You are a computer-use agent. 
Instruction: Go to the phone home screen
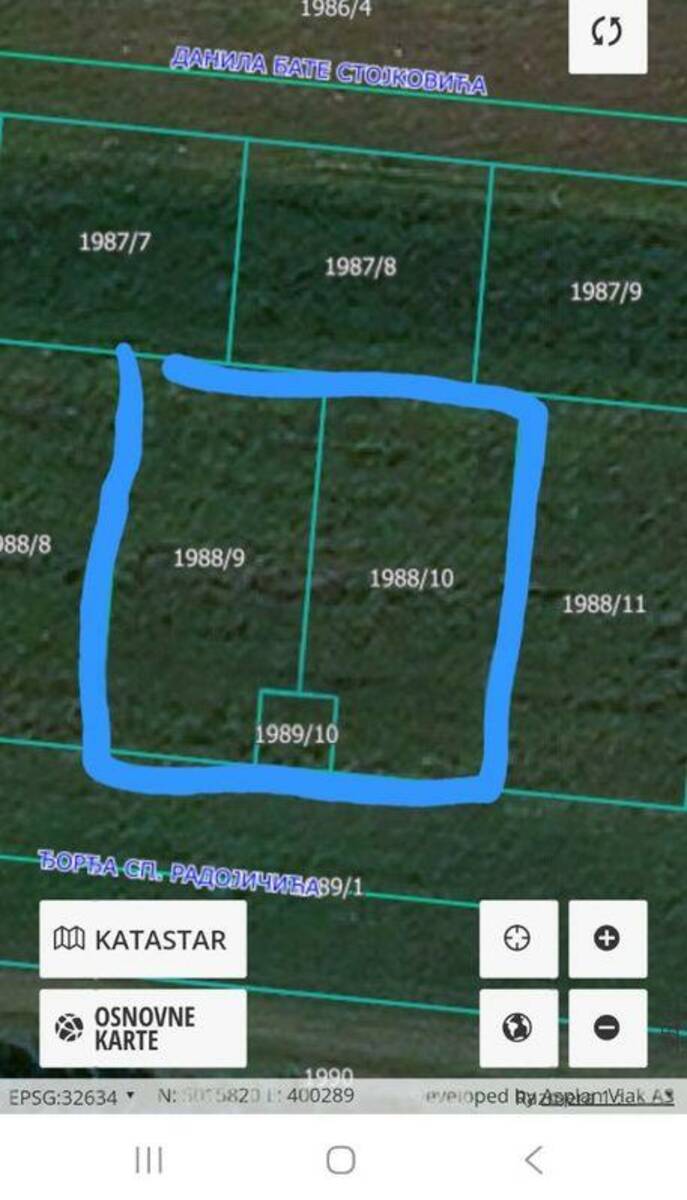(341, 1160)
